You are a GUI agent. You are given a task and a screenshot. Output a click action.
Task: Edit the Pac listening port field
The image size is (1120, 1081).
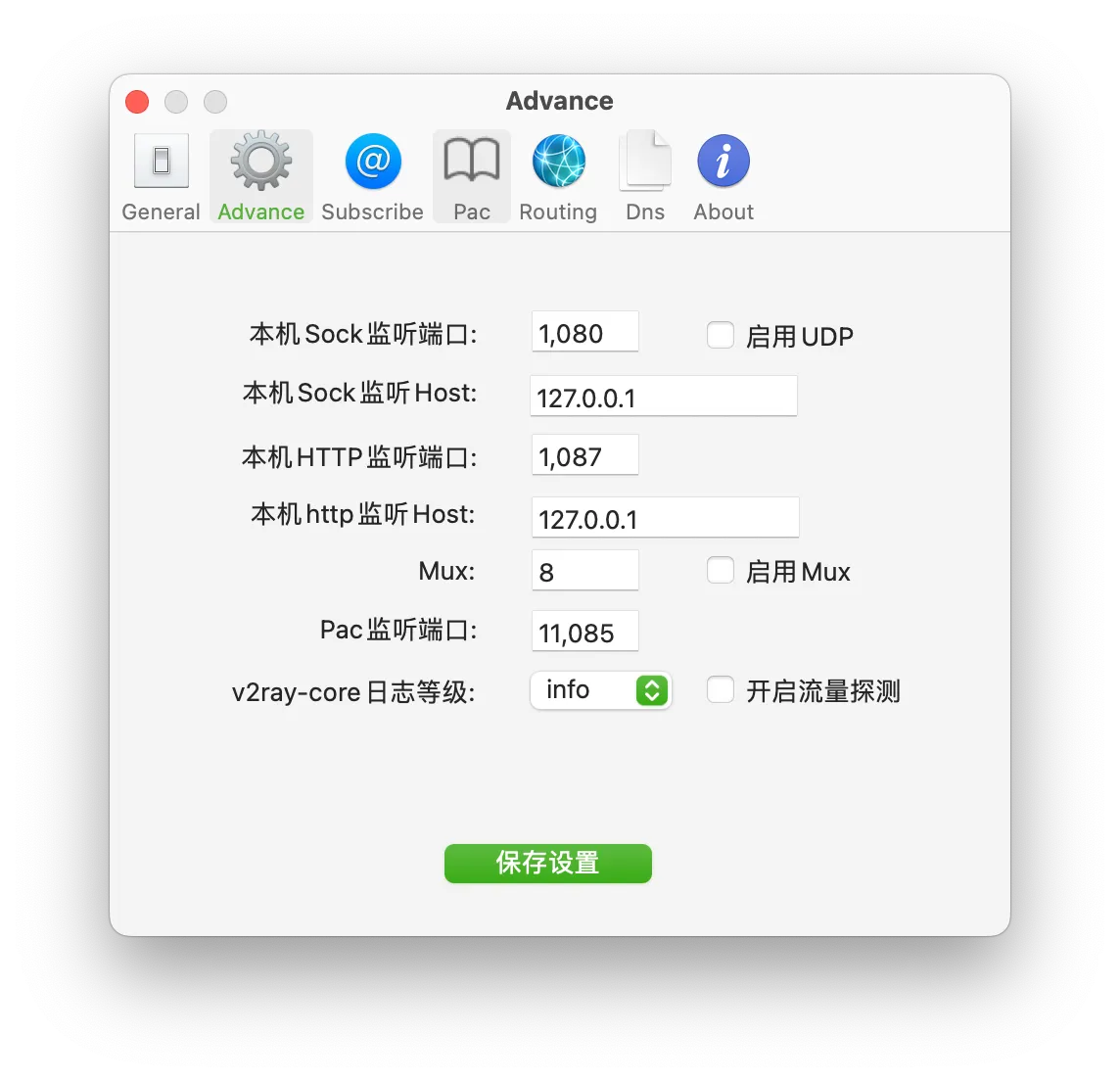[584, 632]
